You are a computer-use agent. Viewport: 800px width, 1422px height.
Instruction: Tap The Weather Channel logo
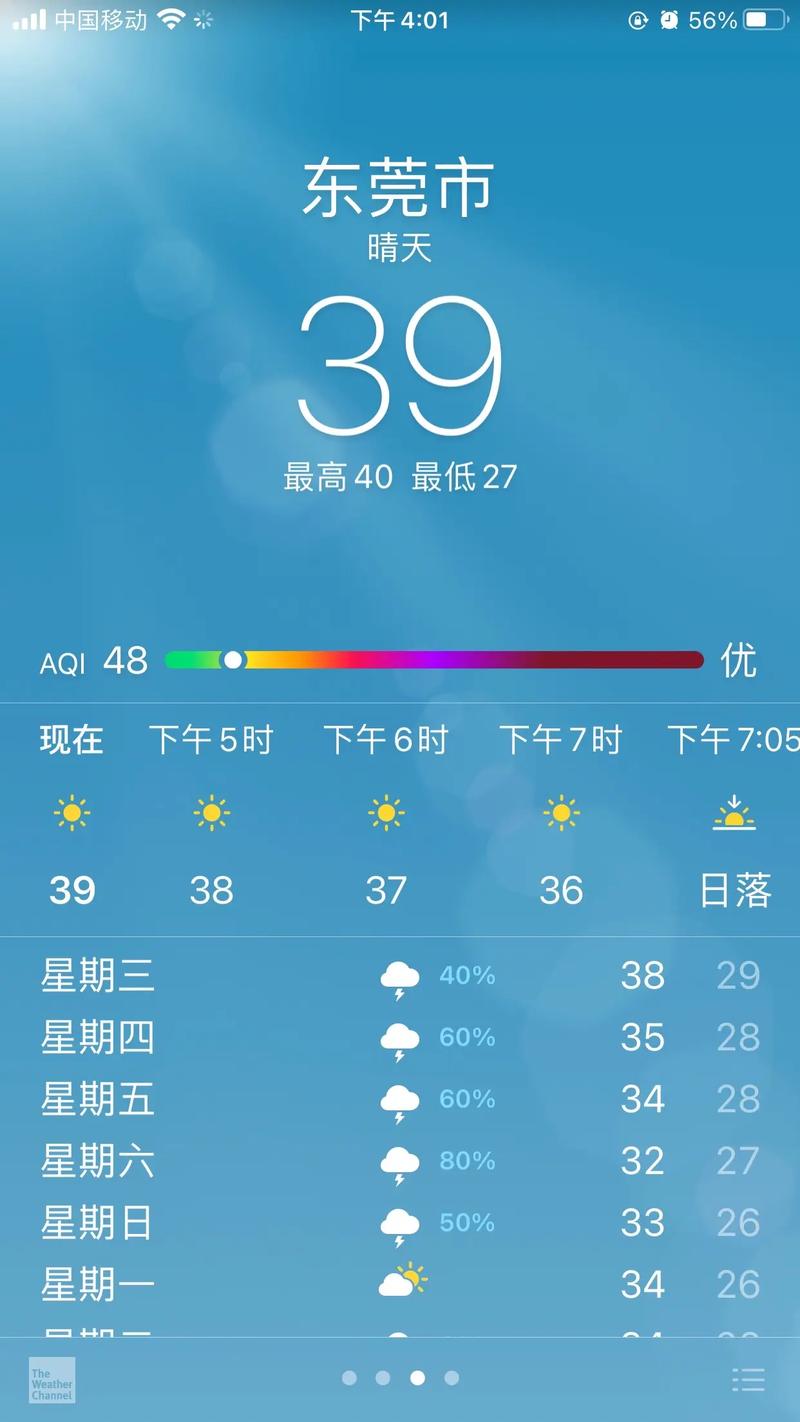click(x=50, y=1380)
